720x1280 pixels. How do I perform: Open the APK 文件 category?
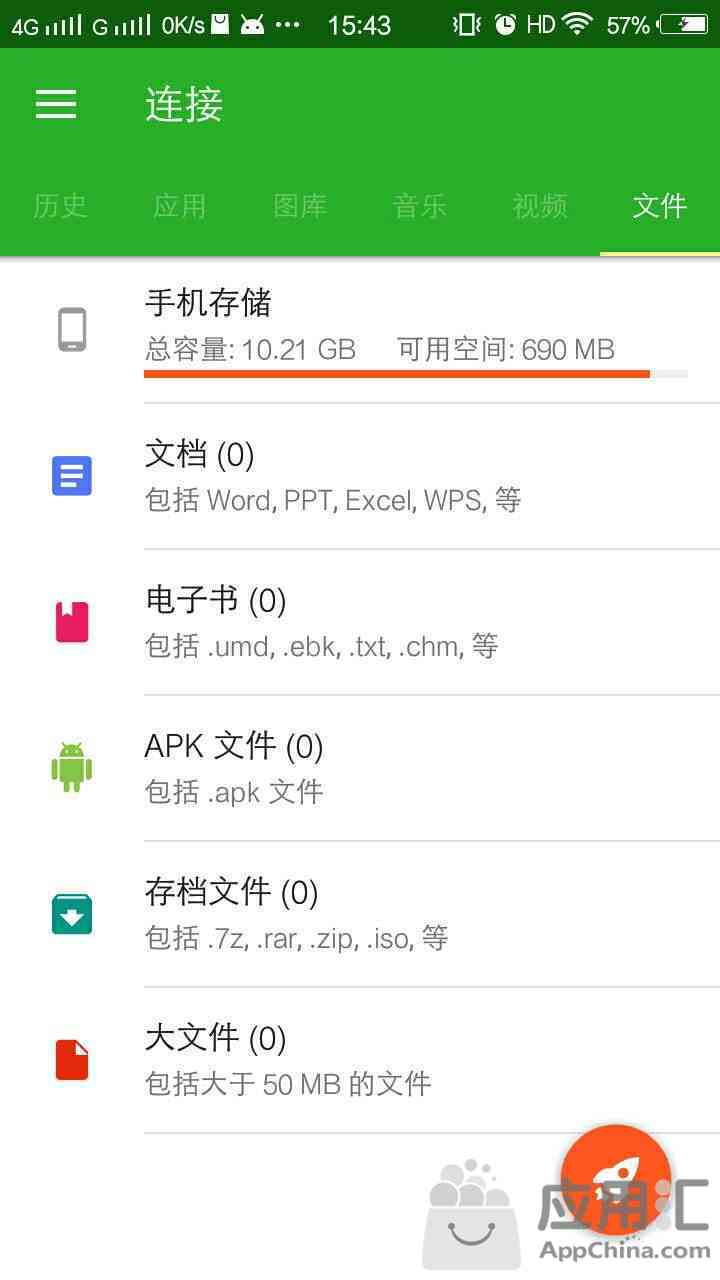pyautogui.click(x=360, y=768)
